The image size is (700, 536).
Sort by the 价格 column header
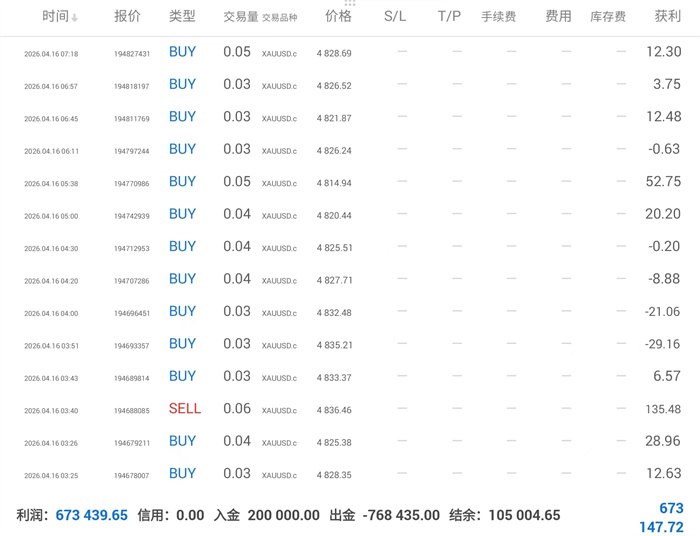pyautogui.click(x=338, y=17)
